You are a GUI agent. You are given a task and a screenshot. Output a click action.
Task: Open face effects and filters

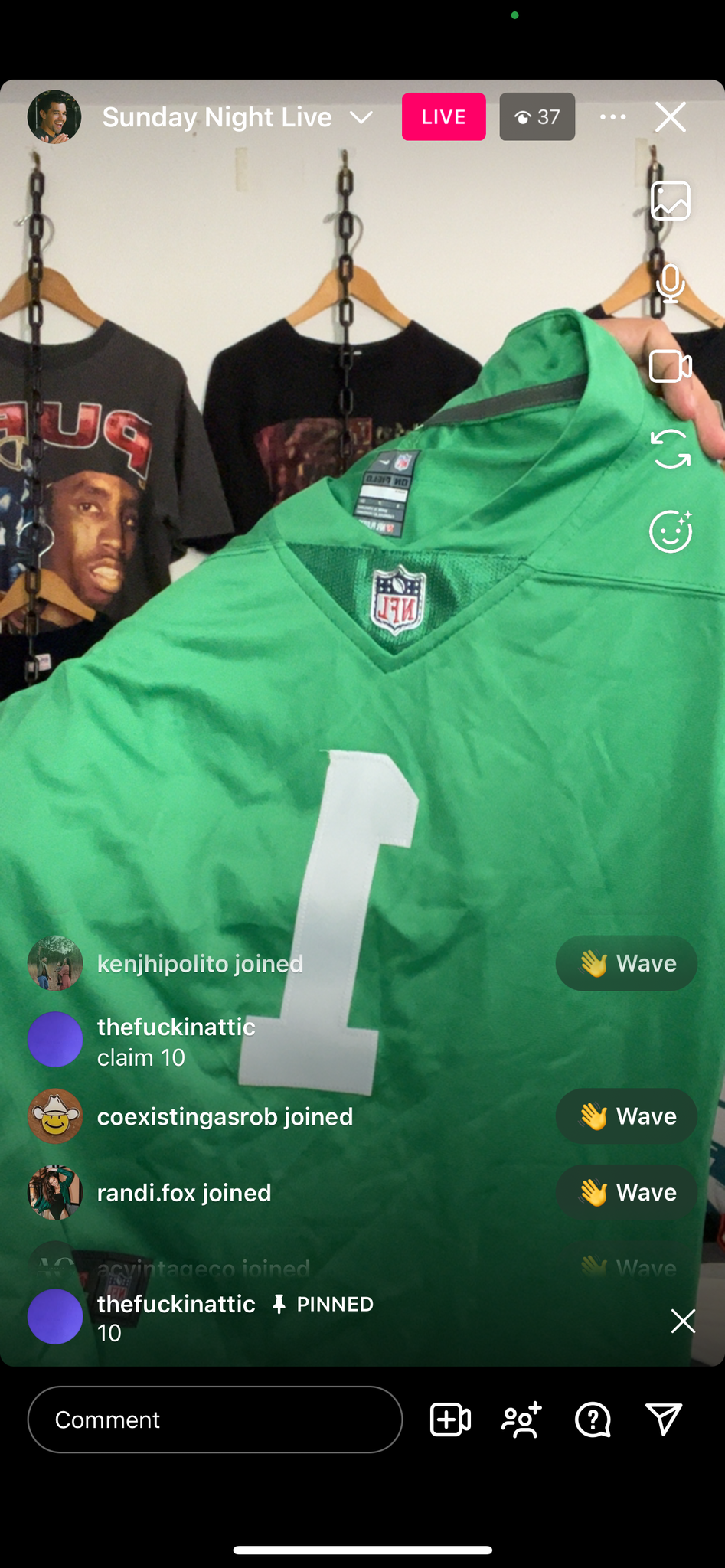coord(670,531)
